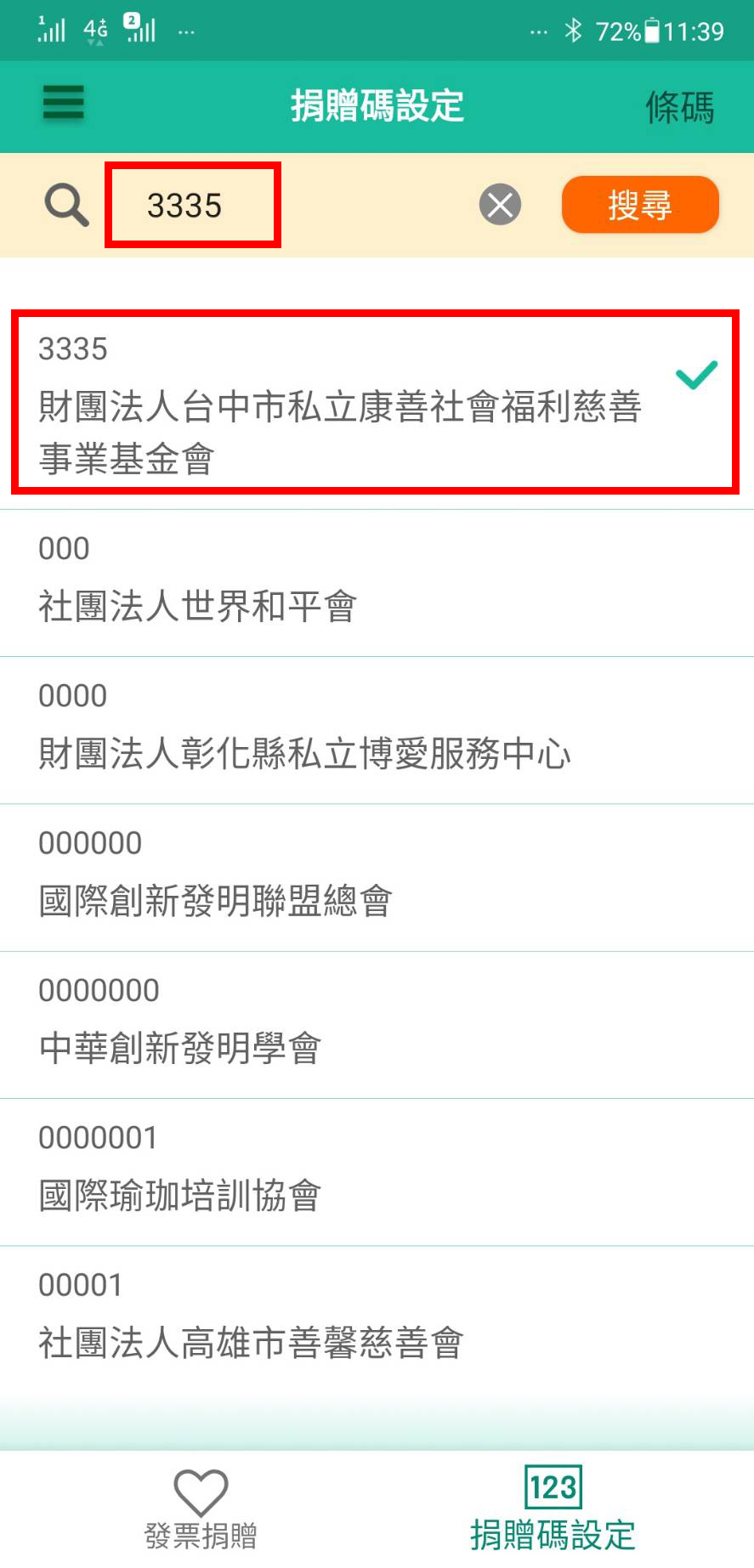Select 0000 彰化縣私立博愛服務中心
754x1568 pixels.
[377, 730]
